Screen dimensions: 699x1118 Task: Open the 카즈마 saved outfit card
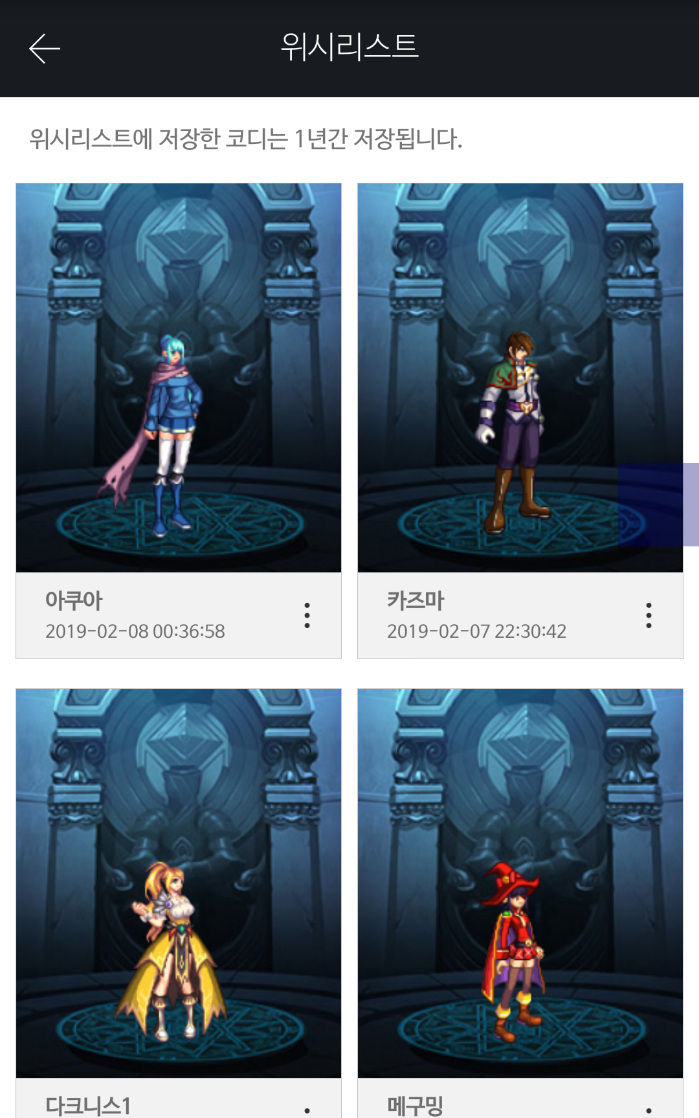(x=520, y=378)
